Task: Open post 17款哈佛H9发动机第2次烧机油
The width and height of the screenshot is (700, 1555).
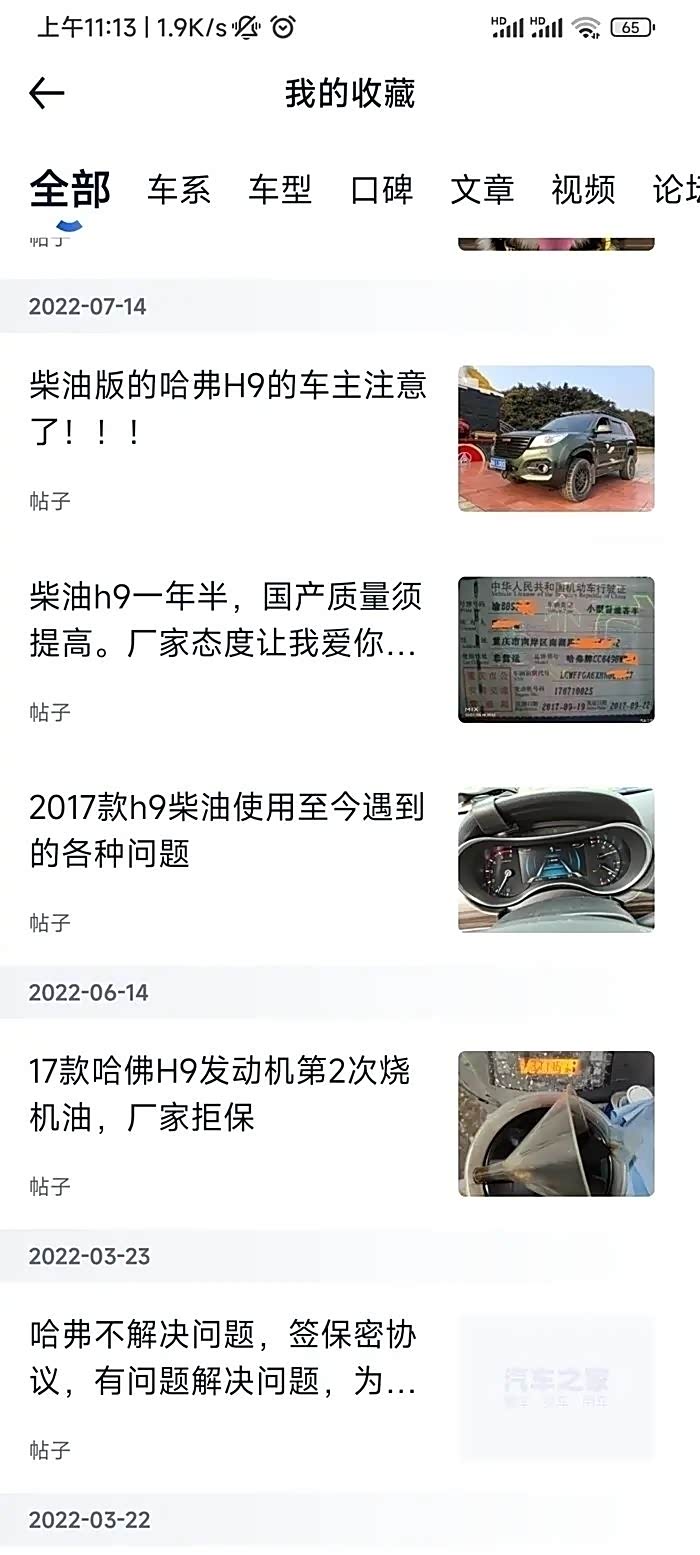Action: [x=221, y=1094]
